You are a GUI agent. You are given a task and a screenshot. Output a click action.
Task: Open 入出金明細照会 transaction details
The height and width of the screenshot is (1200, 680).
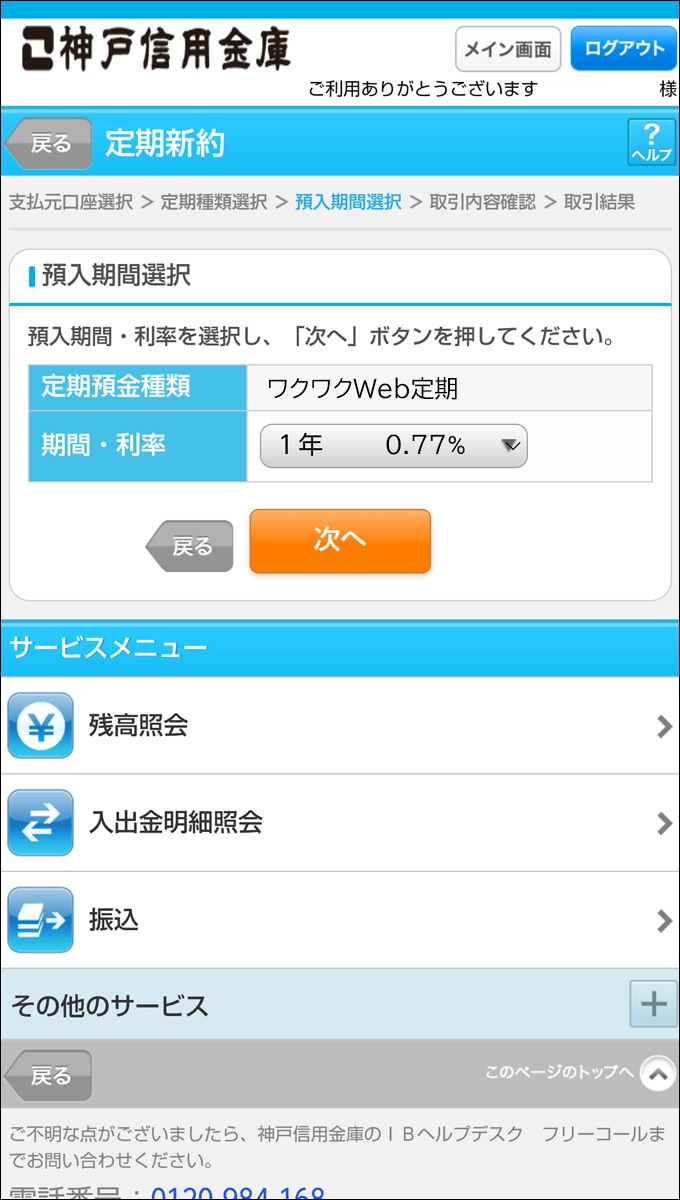tap(340, 823)
